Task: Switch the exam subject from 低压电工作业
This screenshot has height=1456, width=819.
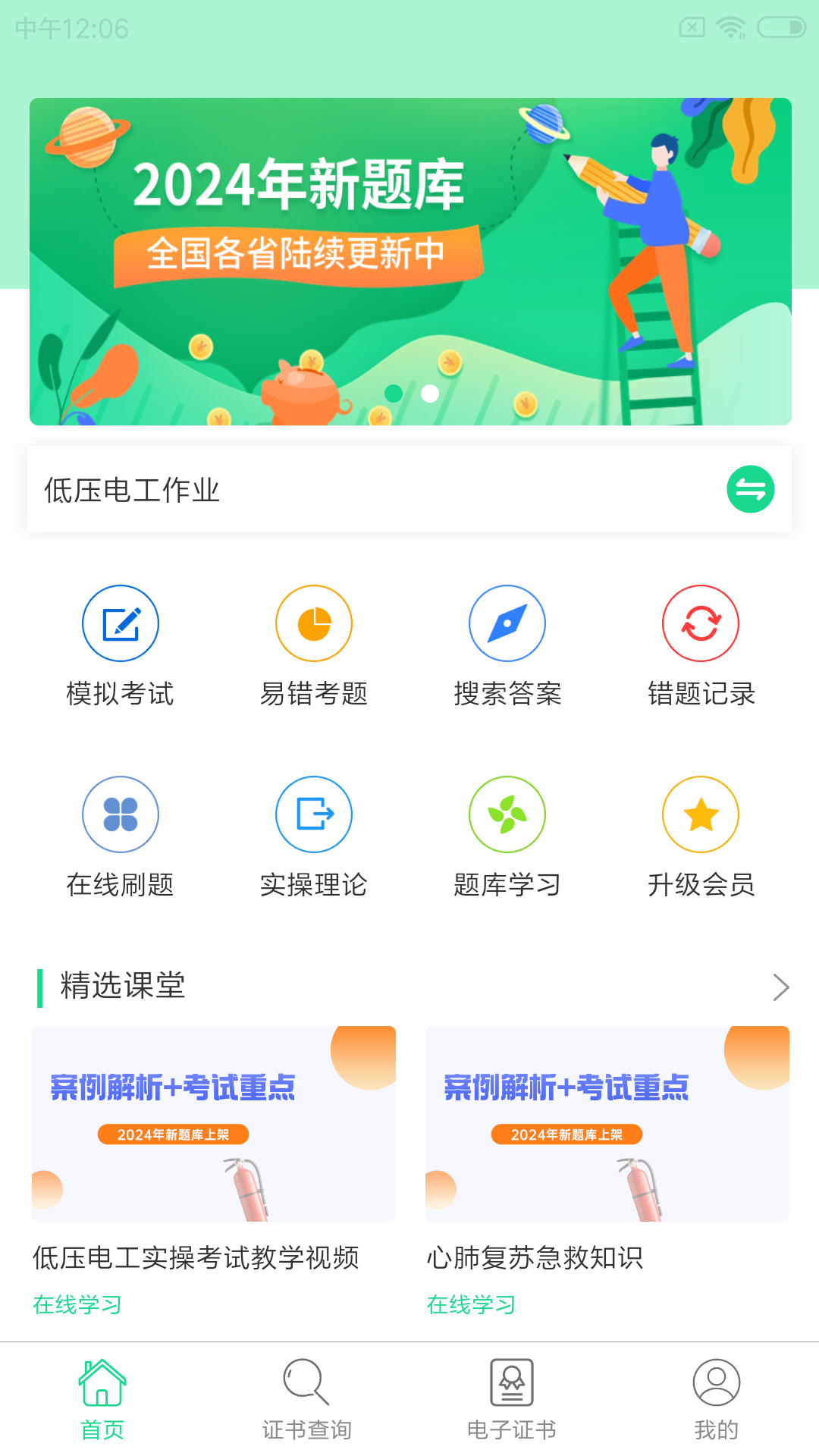Action: click(750, 489)
